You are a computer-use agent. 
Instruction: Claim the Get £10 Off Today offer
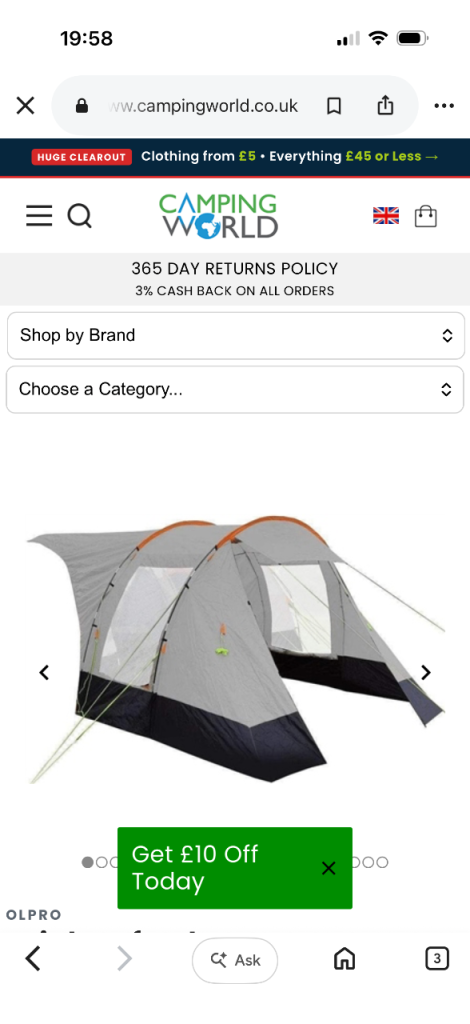click(195, 868)
